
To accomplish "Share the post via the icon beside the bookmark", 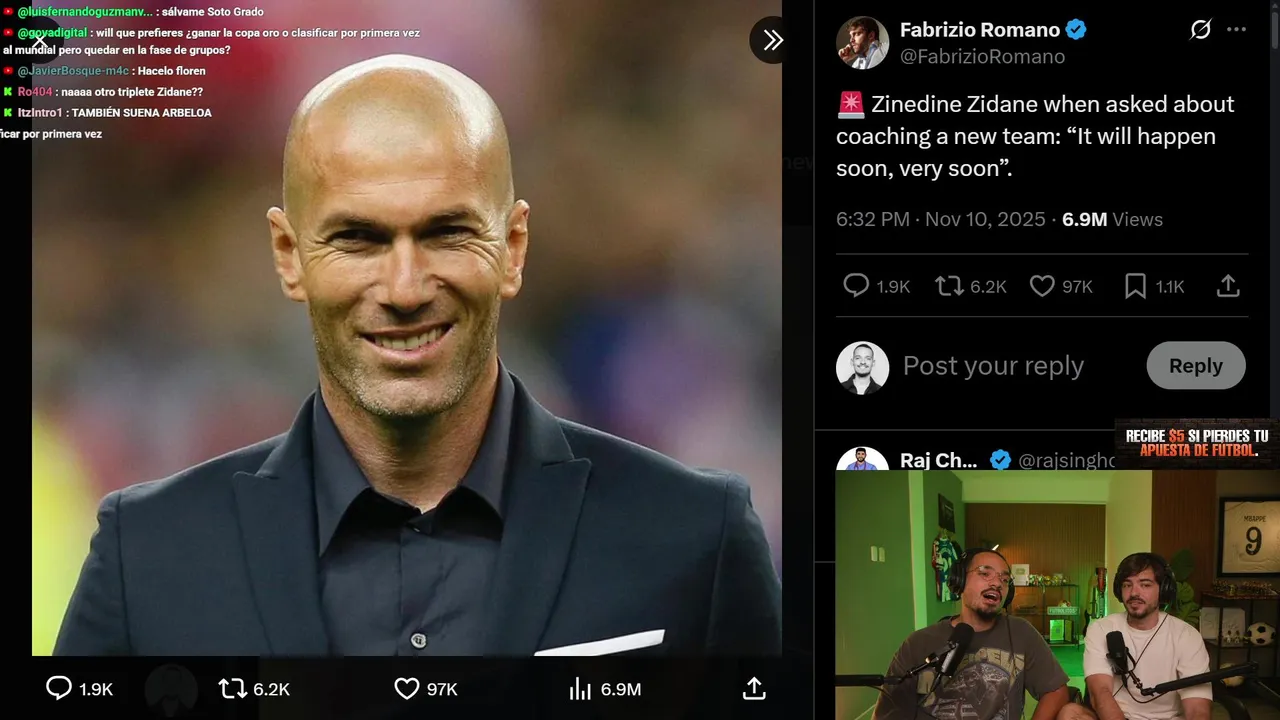I will [x=1228, y=287].
